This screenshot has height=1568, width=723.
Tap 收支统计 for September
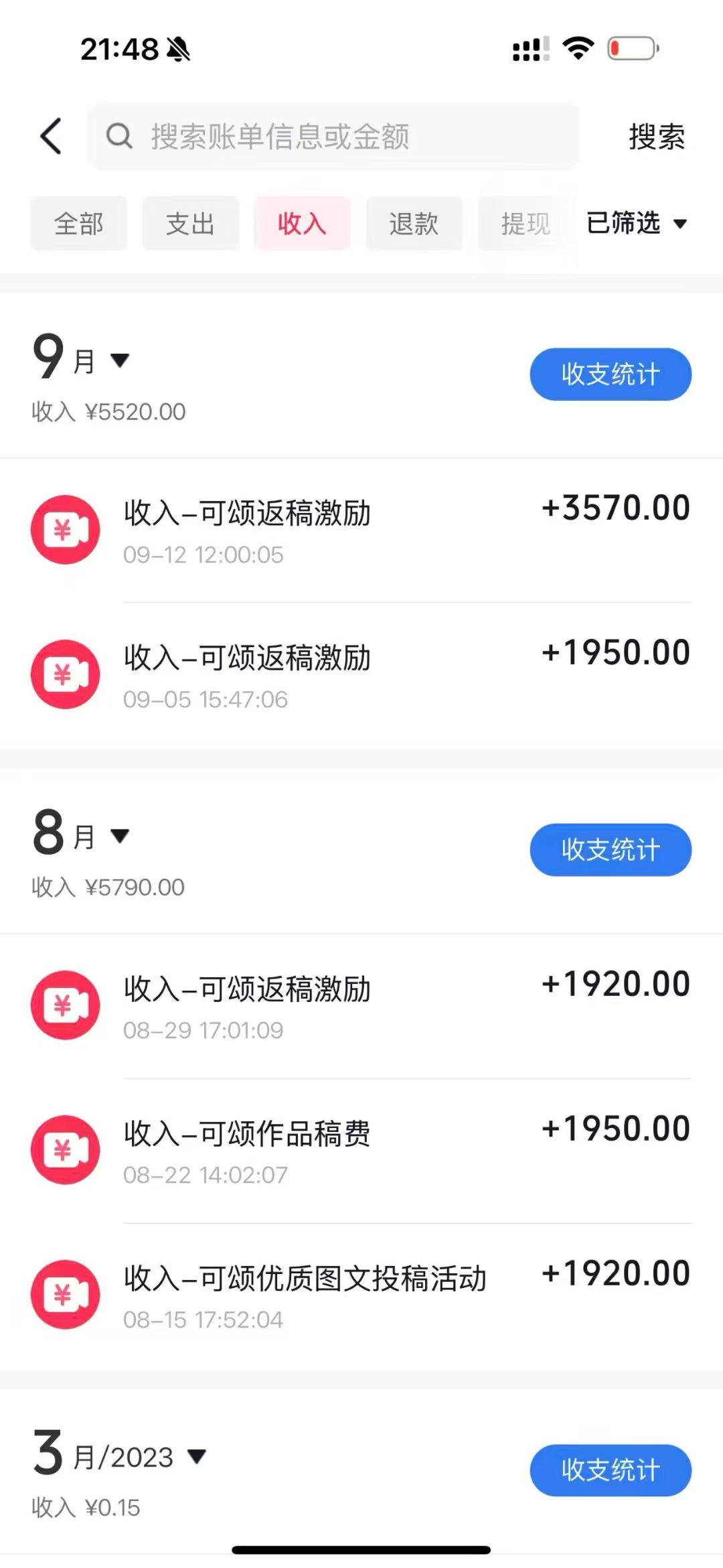tap(610, 375)
